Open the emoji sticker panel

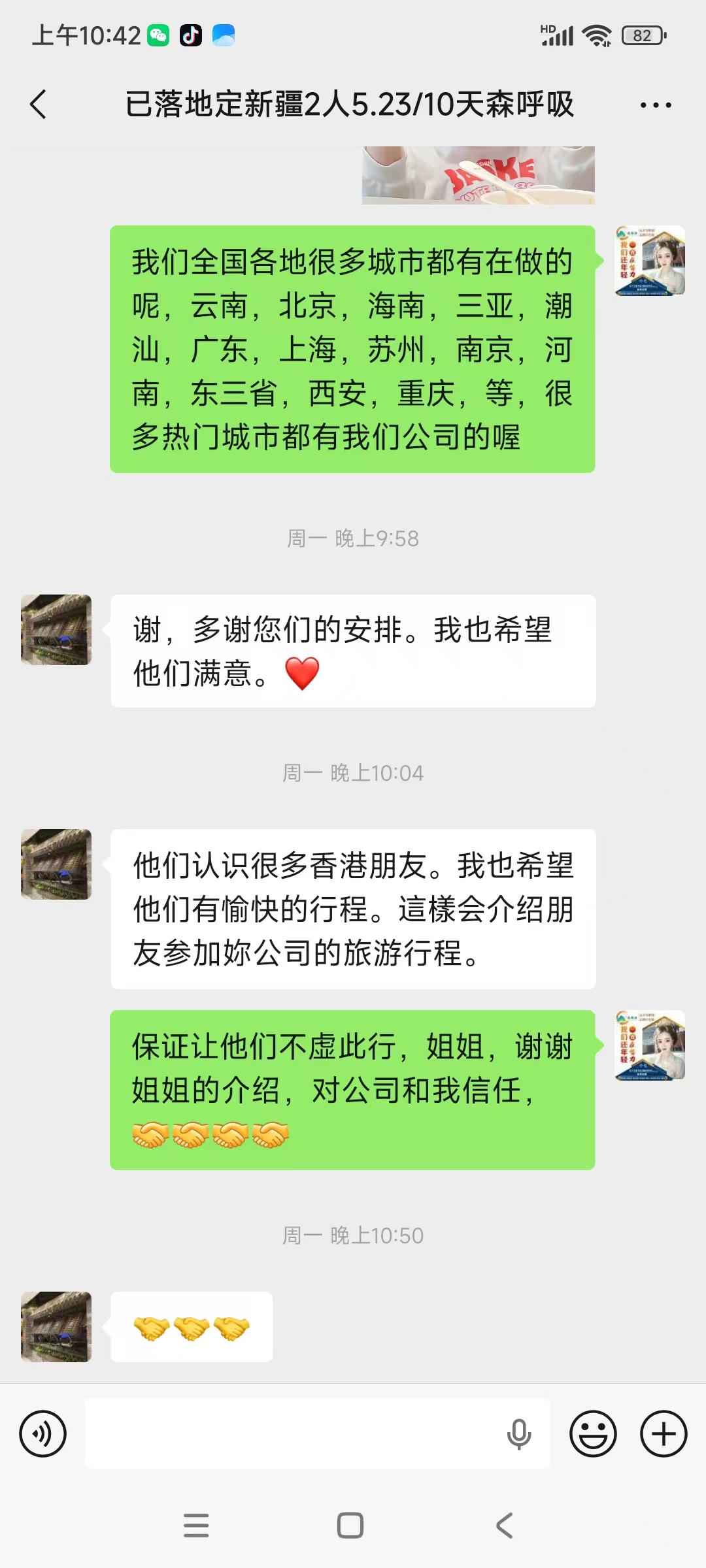pyautogui.click(x=594, y=1434)
